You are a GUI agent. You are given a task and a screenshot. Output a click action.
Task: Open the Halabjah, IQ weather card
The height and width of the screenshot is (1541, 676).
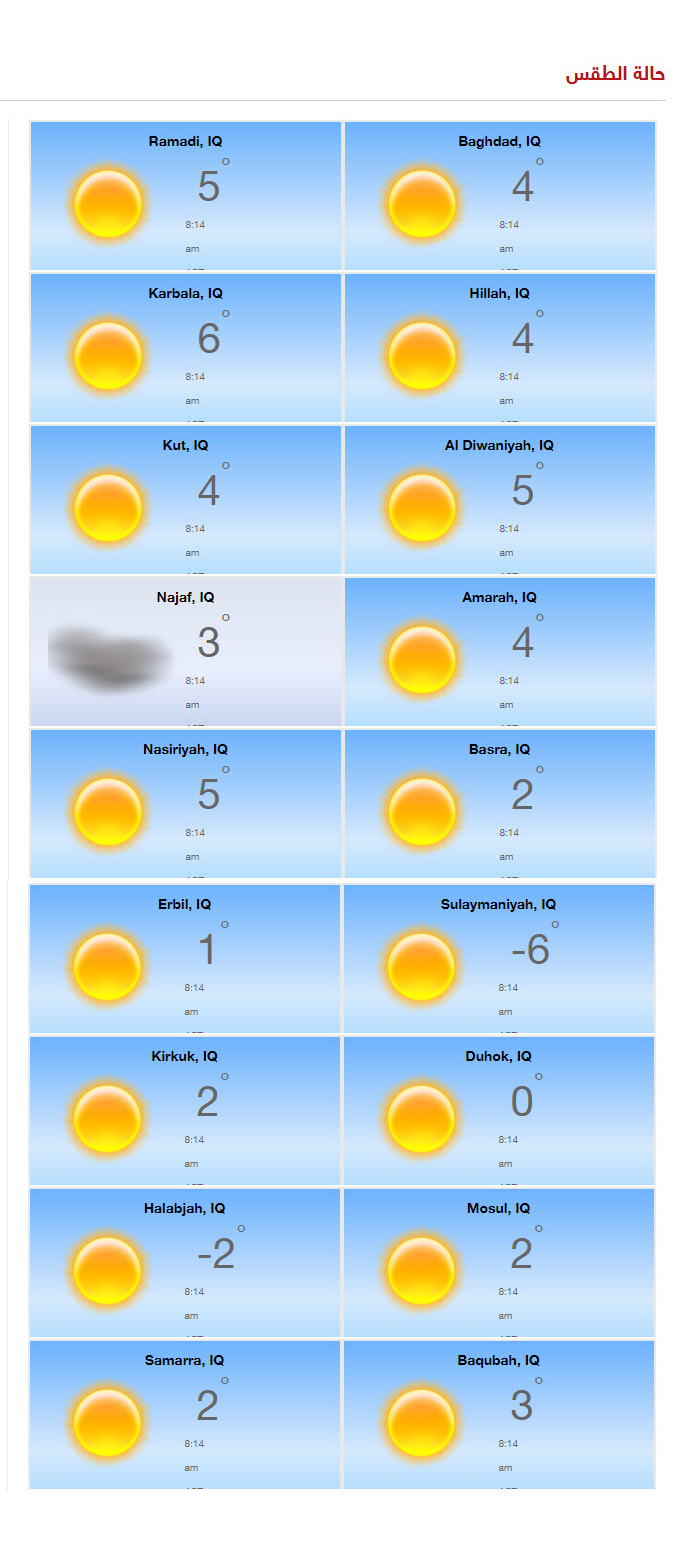(186, 1263)
